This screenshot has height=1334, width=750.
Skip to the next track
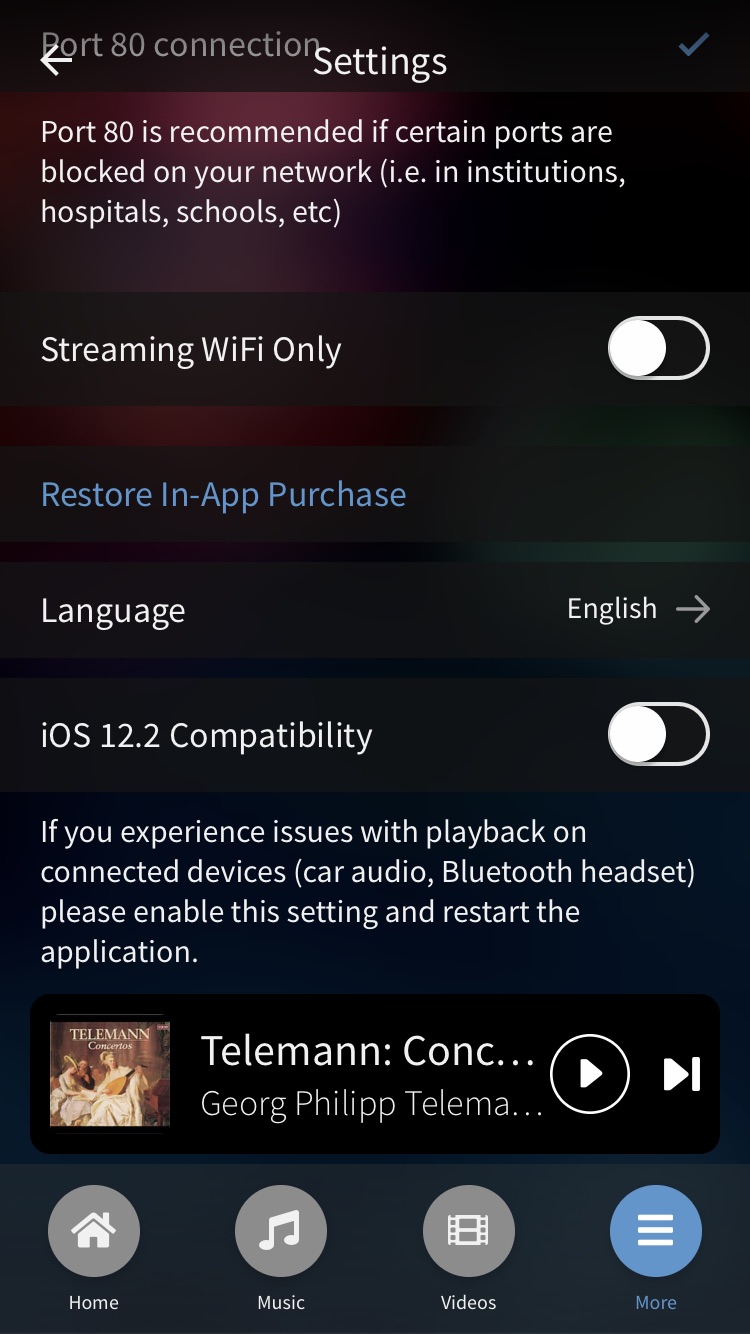click(681, 1074)
